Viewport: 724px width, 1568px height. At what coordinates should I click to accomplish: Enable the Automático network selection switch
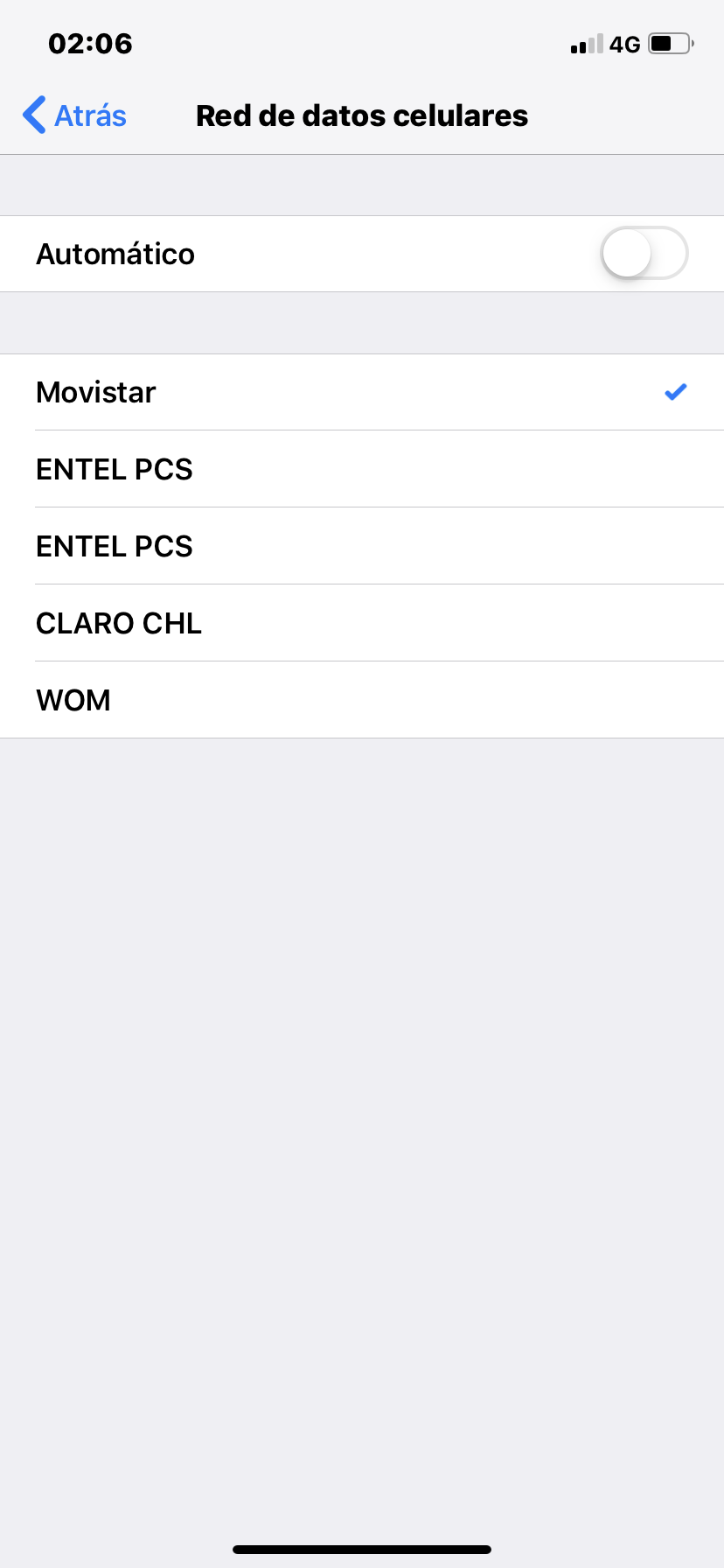click(x=644, y=254)
